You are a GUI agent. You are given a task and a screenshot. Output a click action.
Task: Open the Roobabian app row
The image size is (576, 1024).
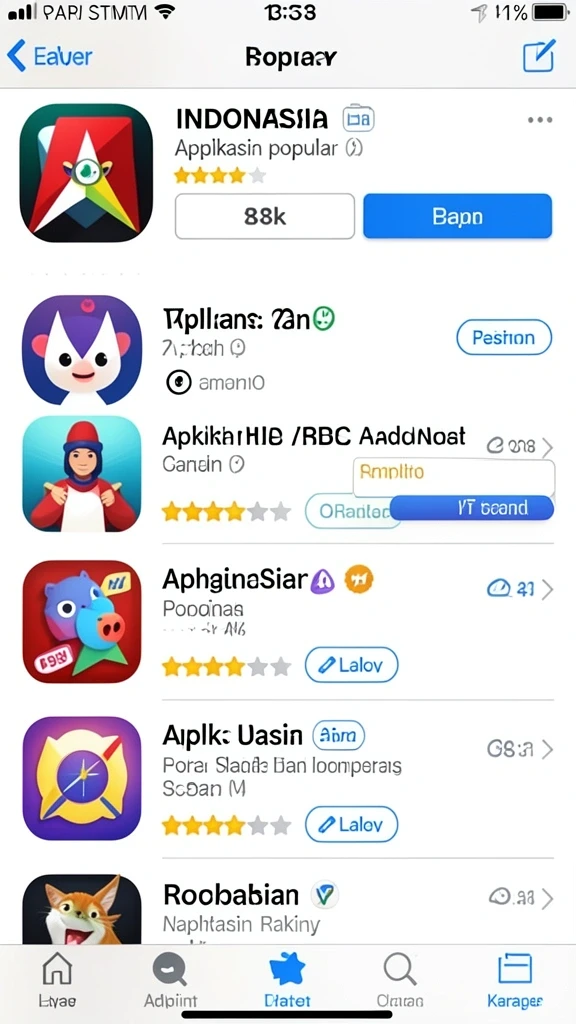pos(288,909)
